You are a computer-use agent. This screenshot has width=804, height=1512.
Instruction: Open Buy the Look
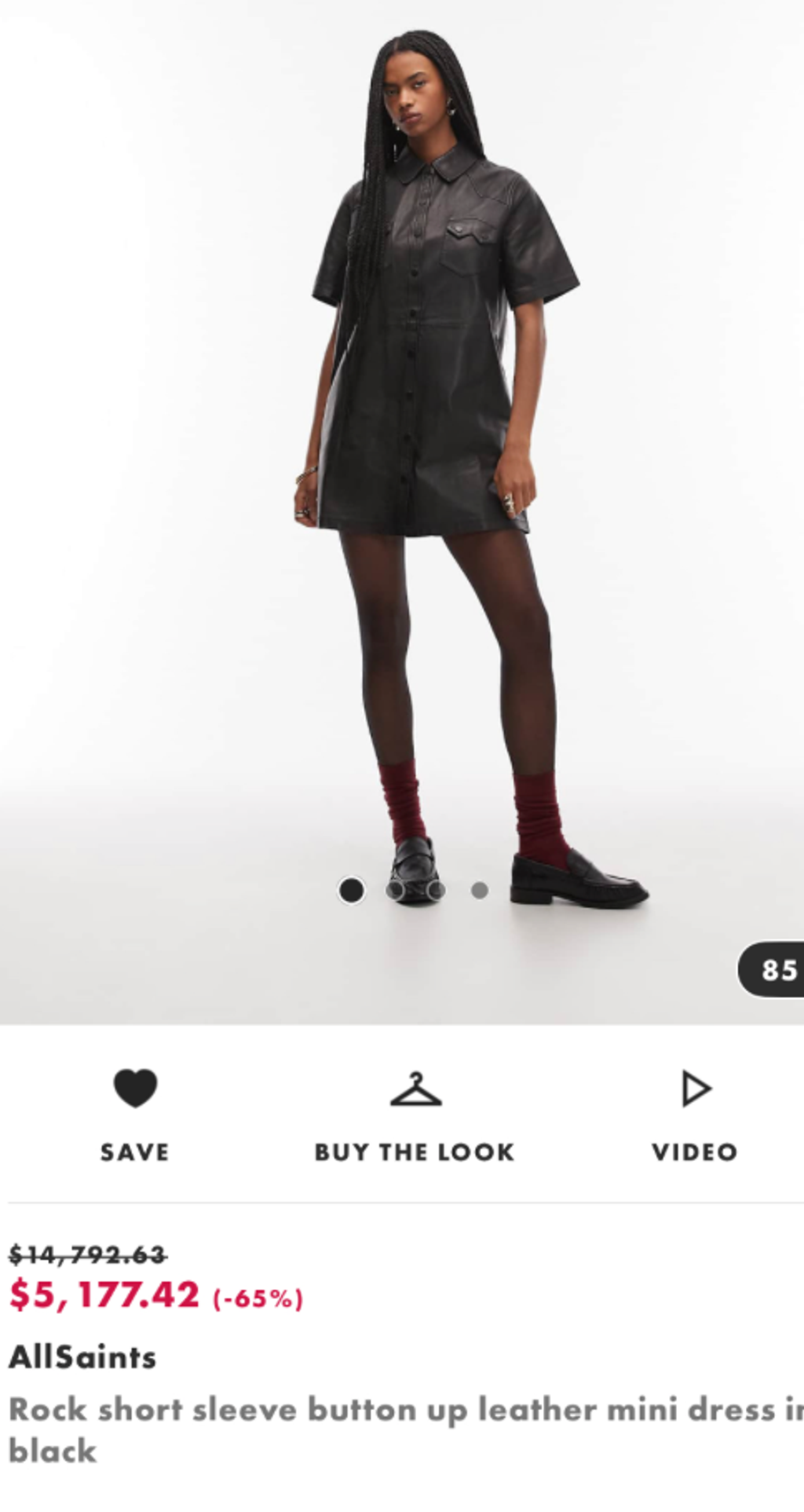click(x=415, y=1115)
